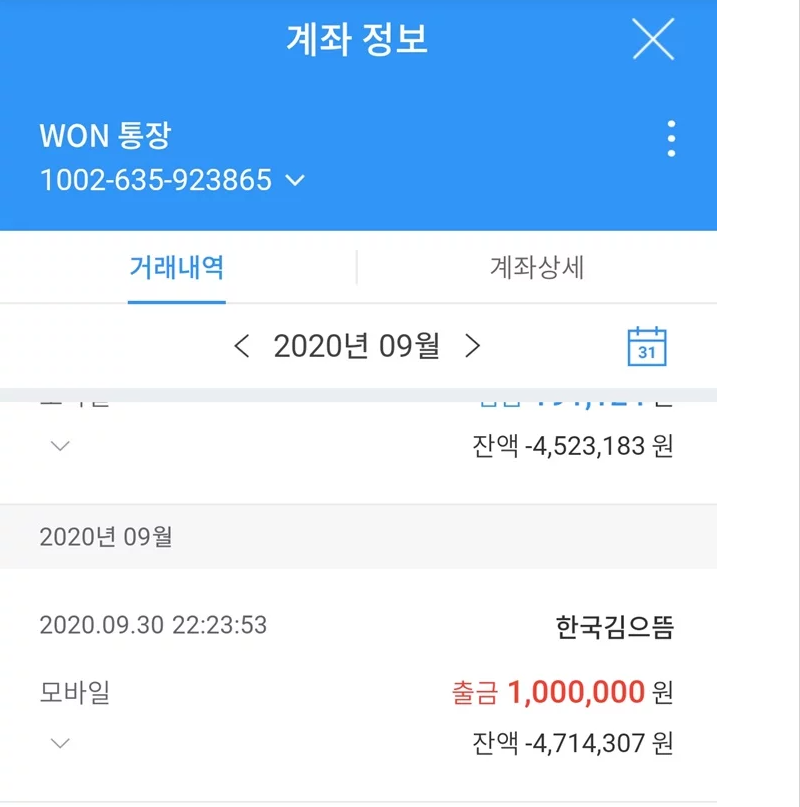
Task: Switch to the 계좌상세 tab
Action: (x=537, y=268)
